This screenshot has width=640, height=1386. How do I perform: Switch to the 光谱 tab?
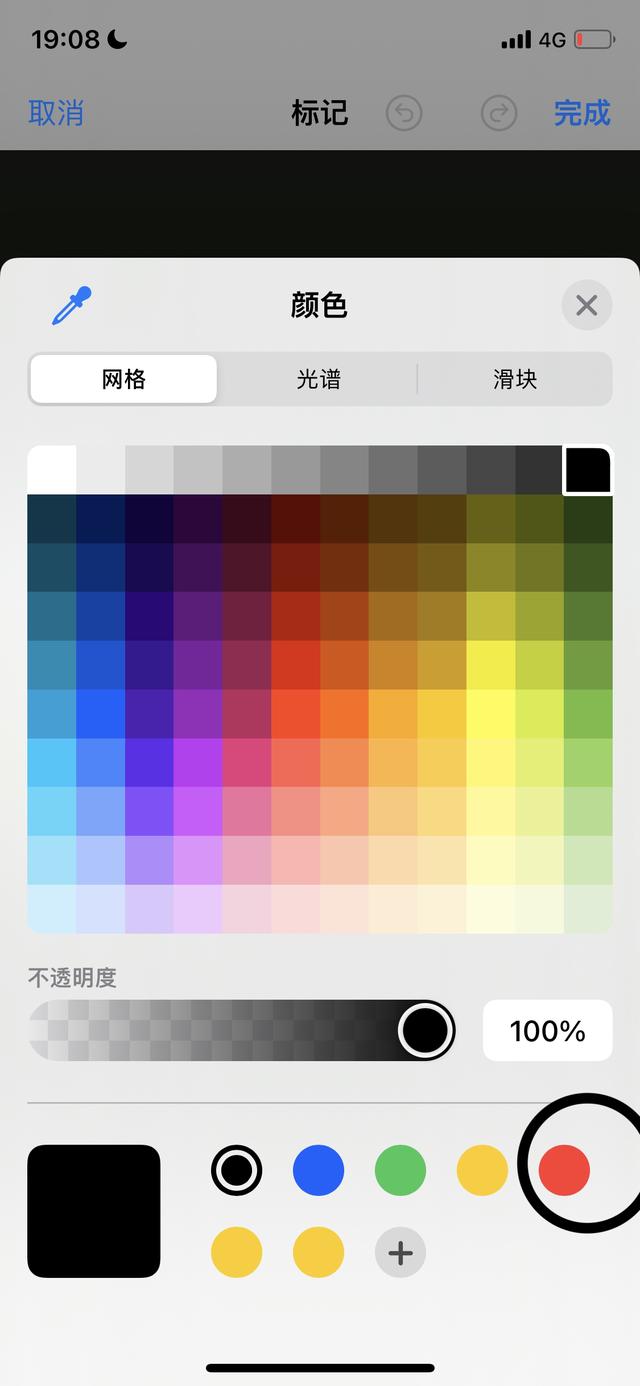[318, 379]
